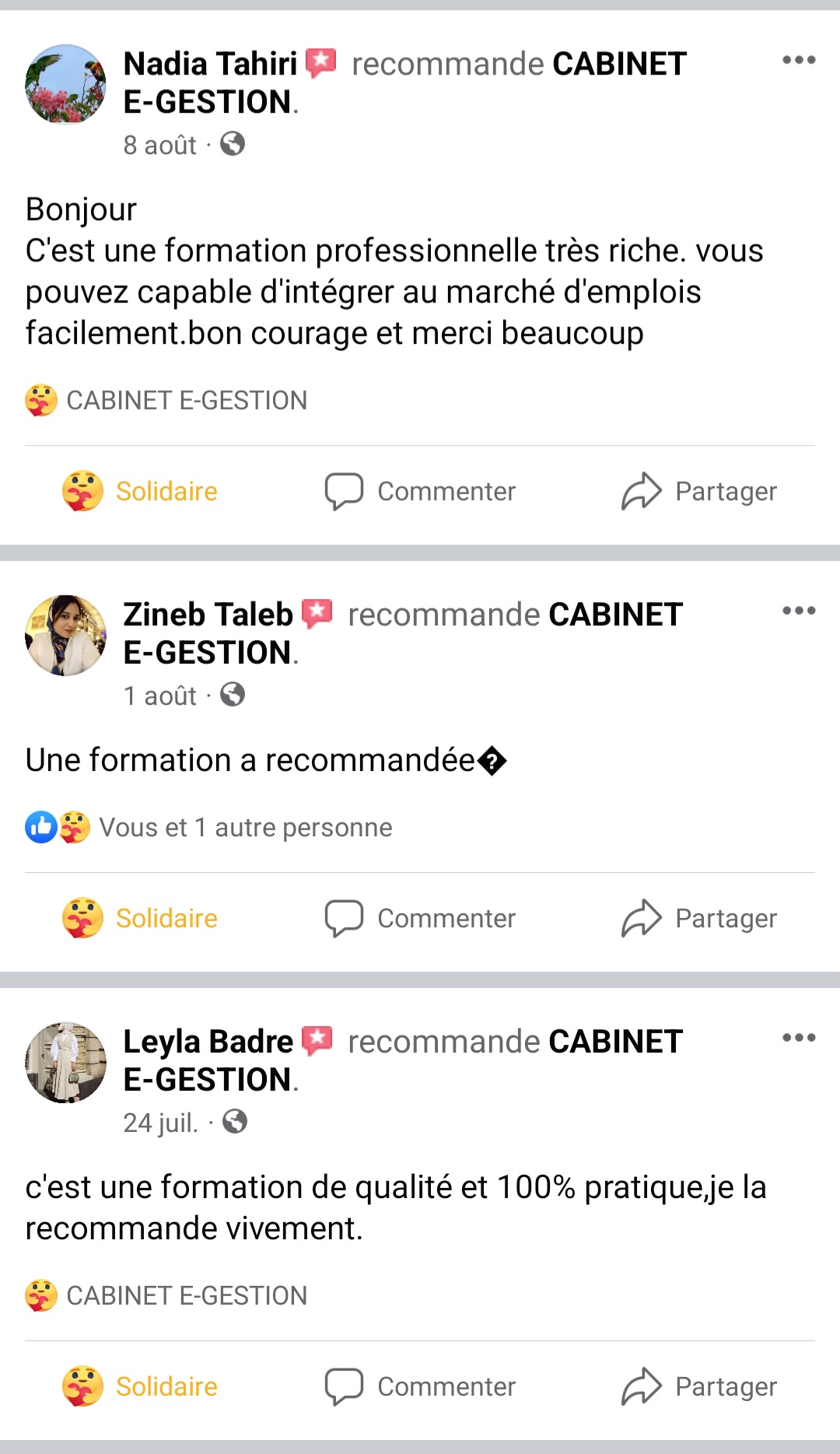Comment on Zineb Taleb's recommendation

(421, 919)
